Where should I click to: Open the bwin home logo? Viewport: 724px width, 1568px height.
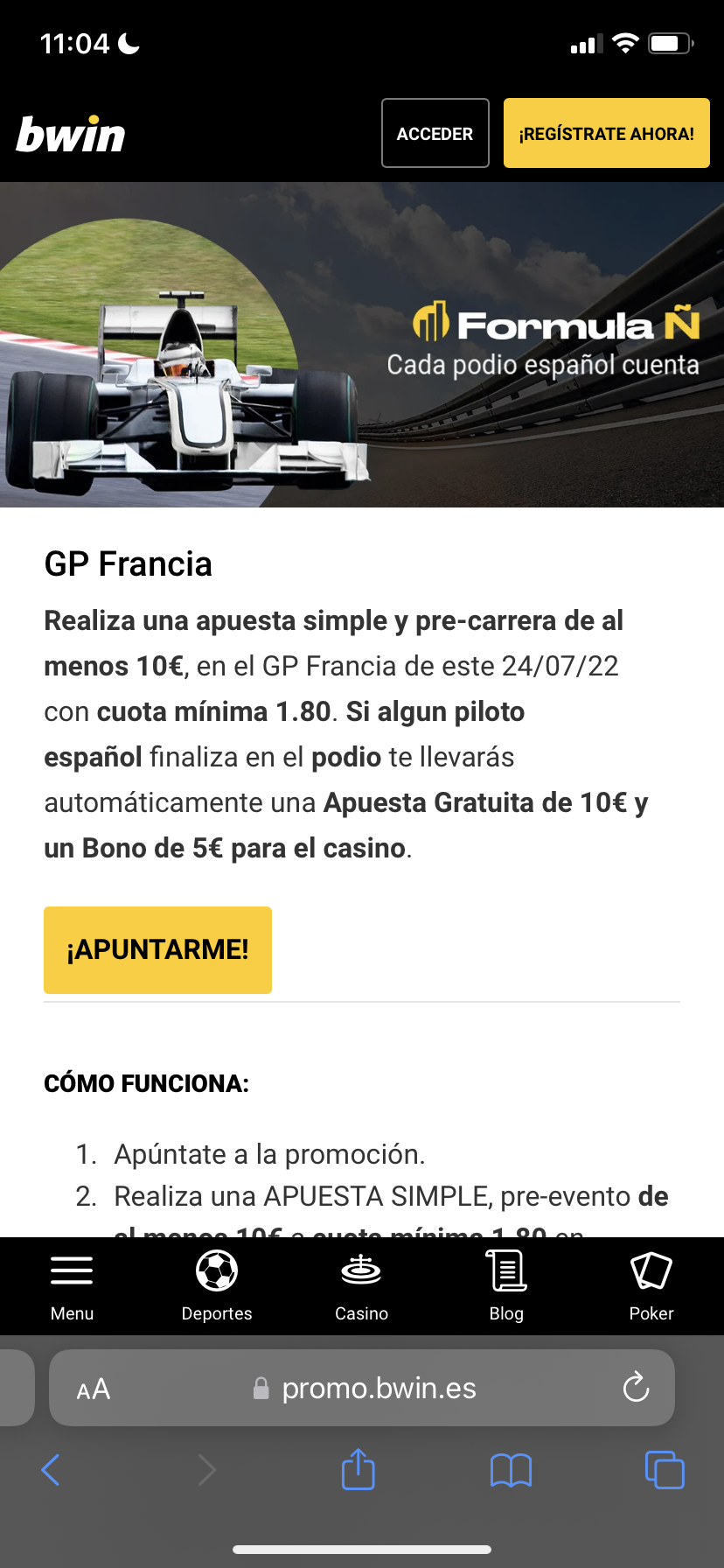(71, 135)
